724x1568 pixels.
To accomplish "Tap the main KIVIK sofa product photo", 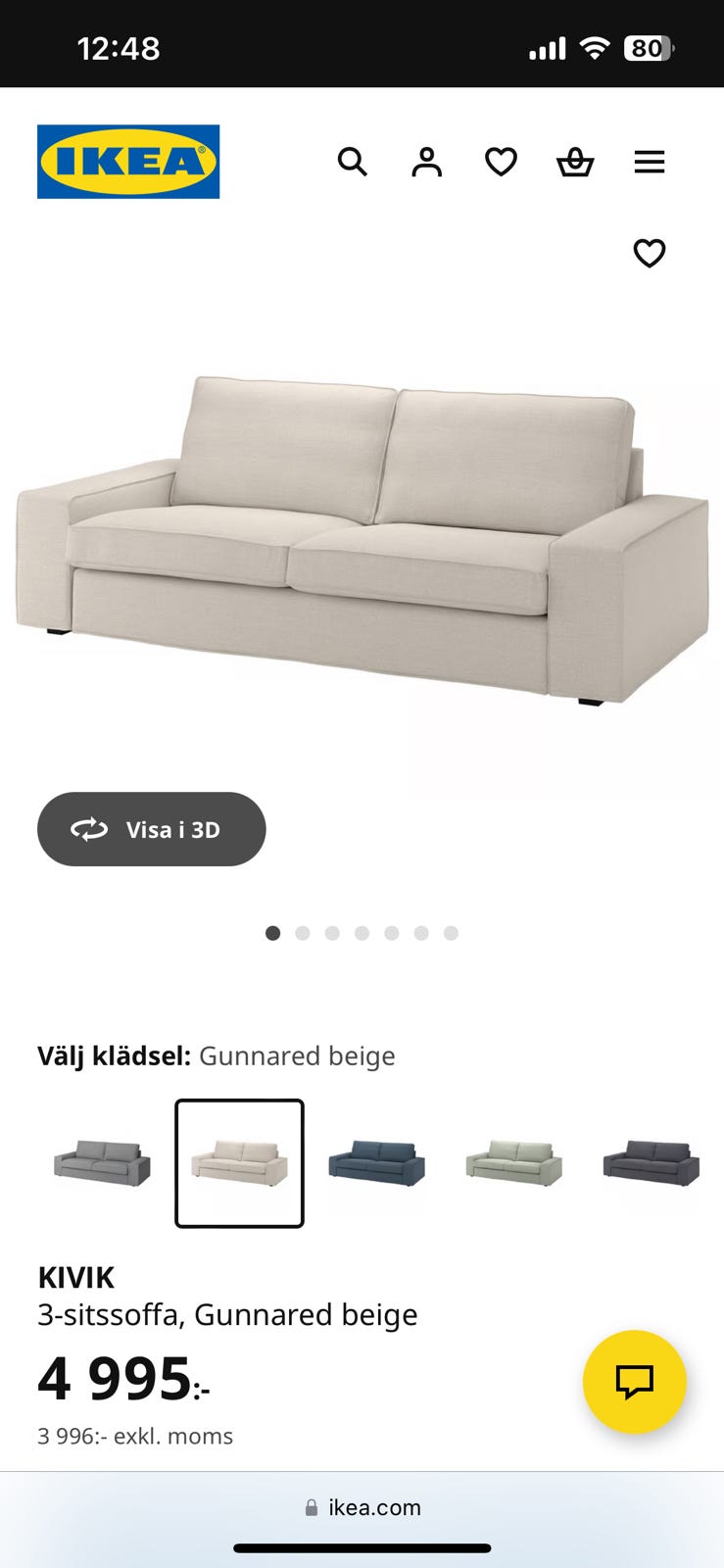I will (362, 539).
